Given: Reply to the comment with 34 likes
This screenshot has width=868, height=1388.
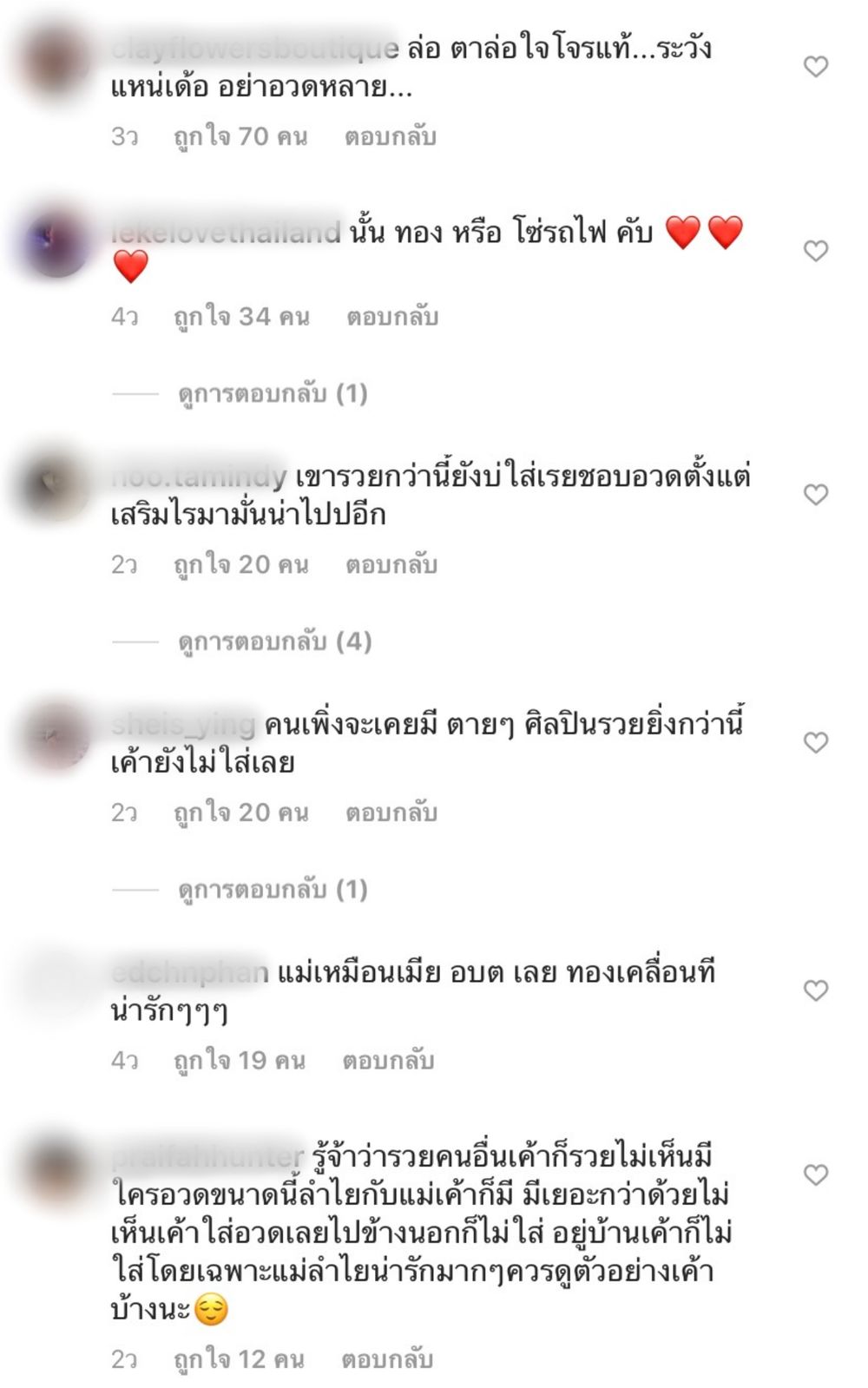Looking at the screenshot, I should click(x=391, y=317).
